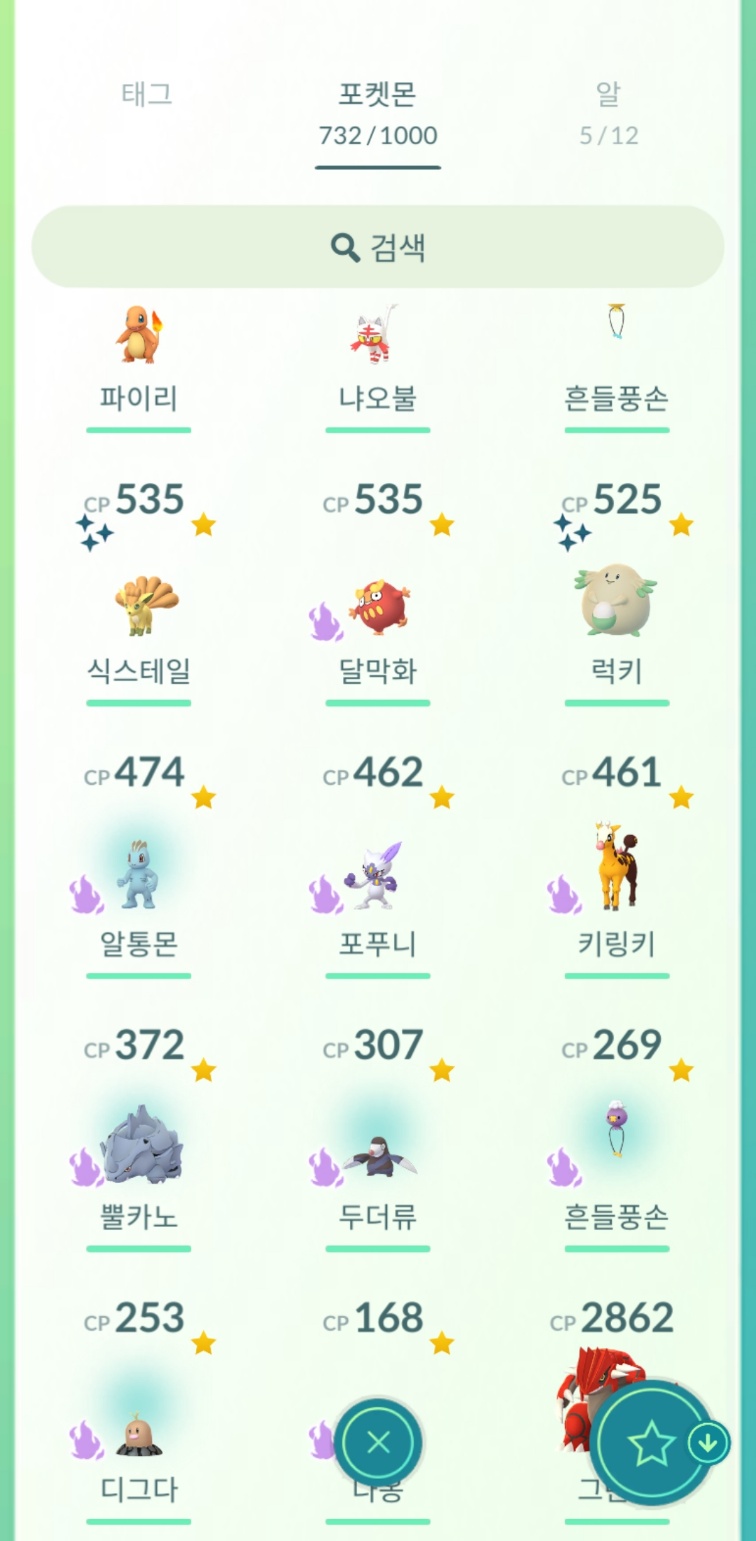Select the 냐오불 Pokémon tile
The width and height of the screenshot is (756, 1541).
click(377, 360)
